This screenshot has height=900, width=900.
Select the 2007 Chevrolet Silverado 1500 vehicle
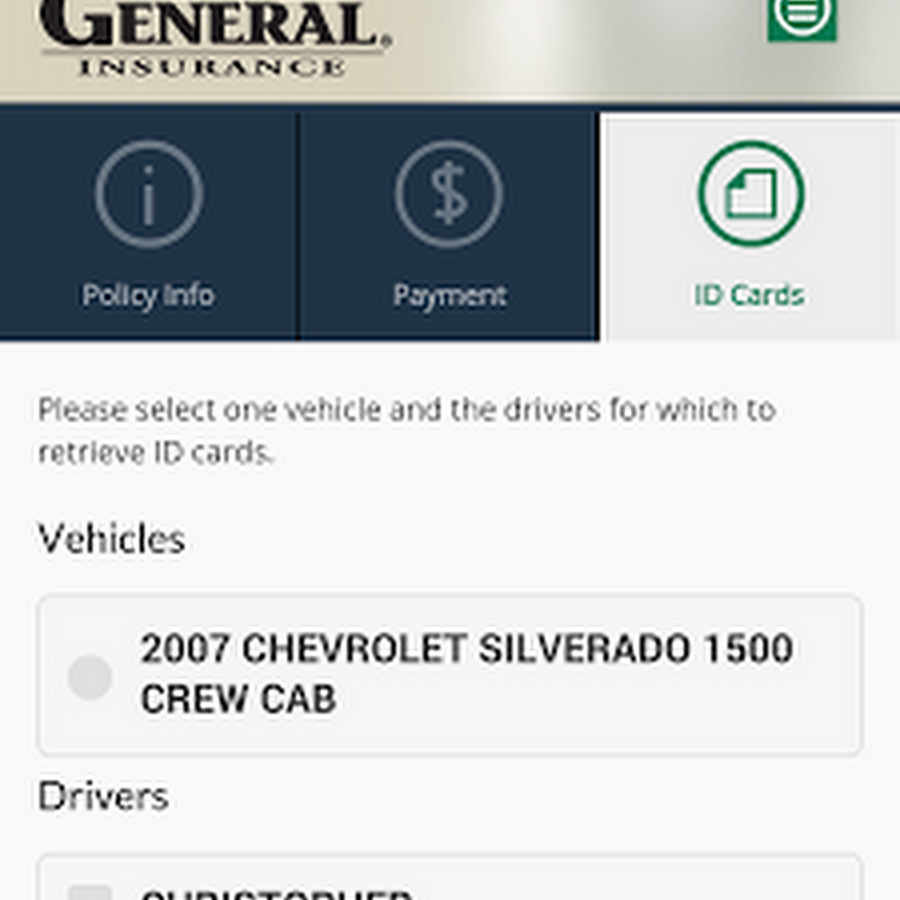[x=90, y=677]
